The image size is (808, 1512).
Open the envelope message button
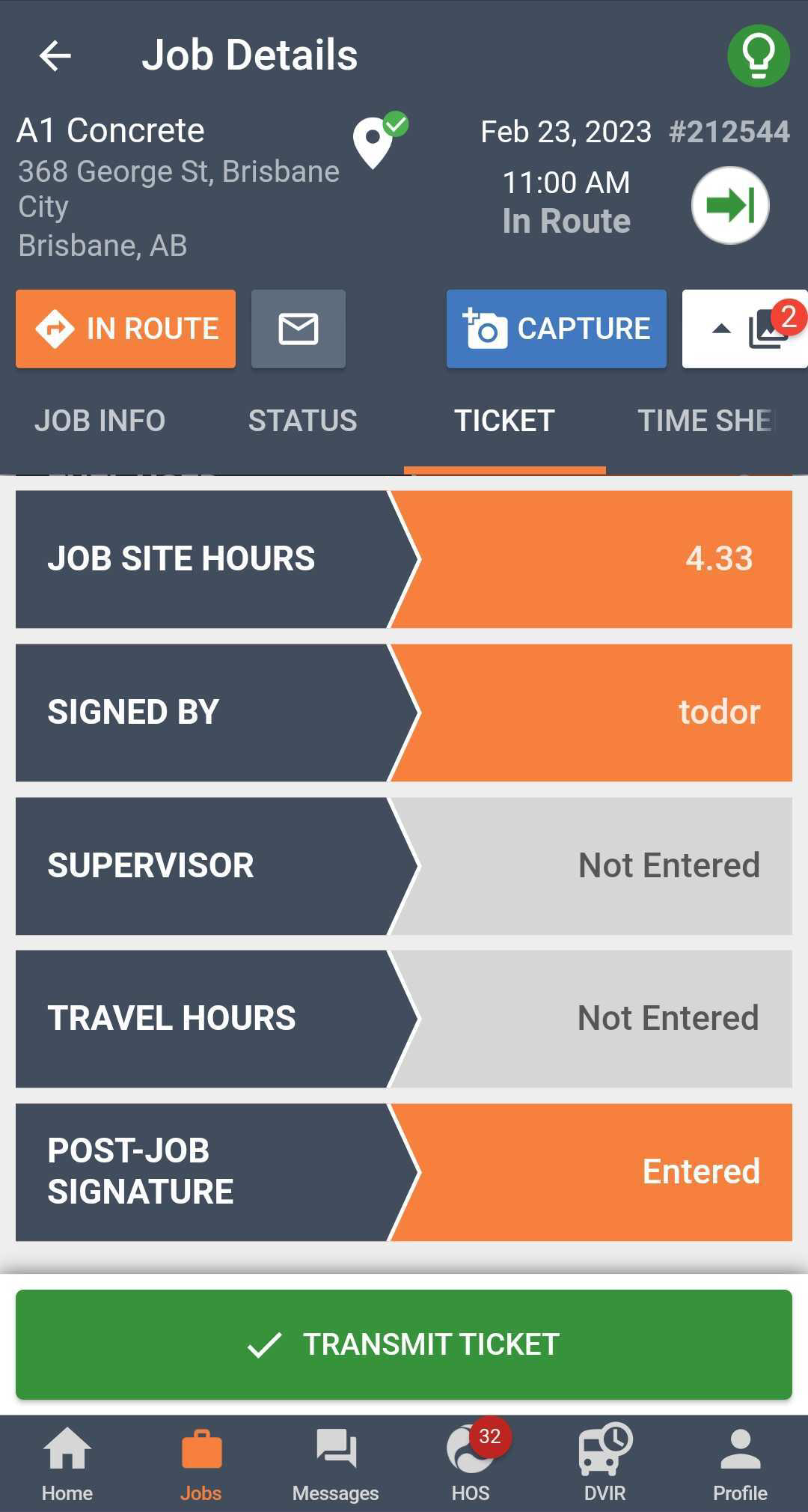299,329
